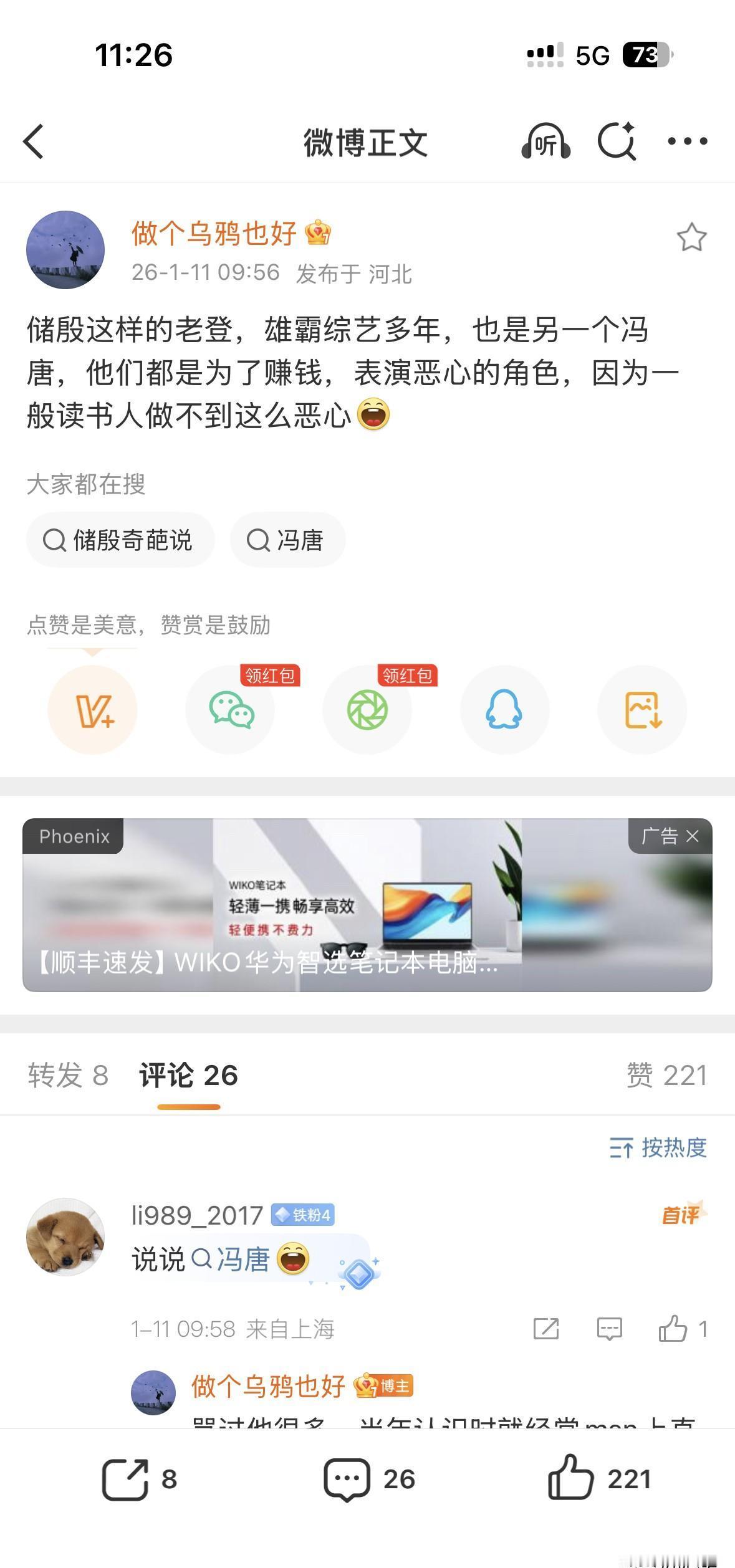The image size is (735, 1568).
Task: Tap the star to favorite this post
Action: [692, 236]
